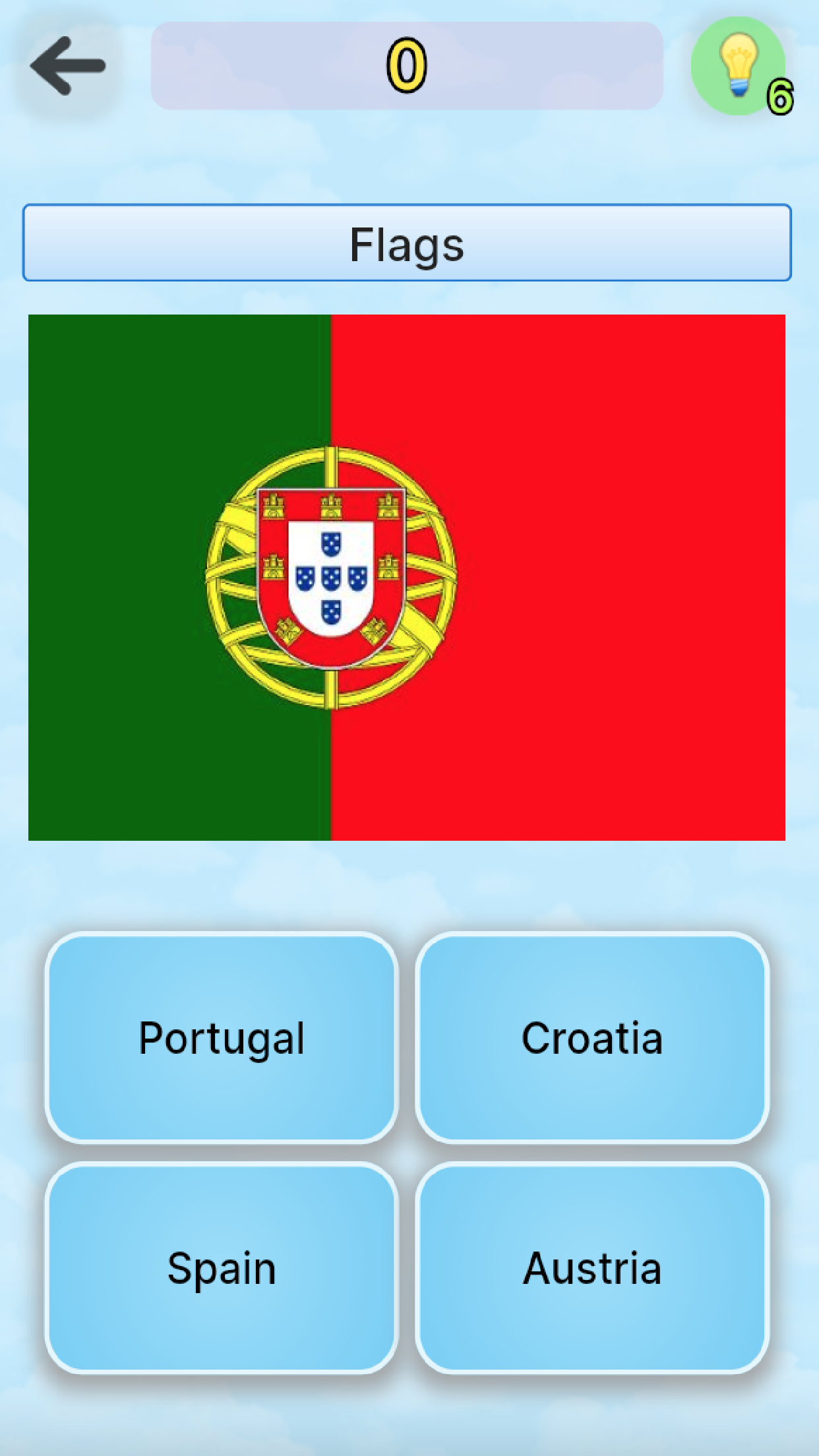Screen dimensions: 819x1456
Task: Select the Croatia answer option
Action: coord(591,1038)
